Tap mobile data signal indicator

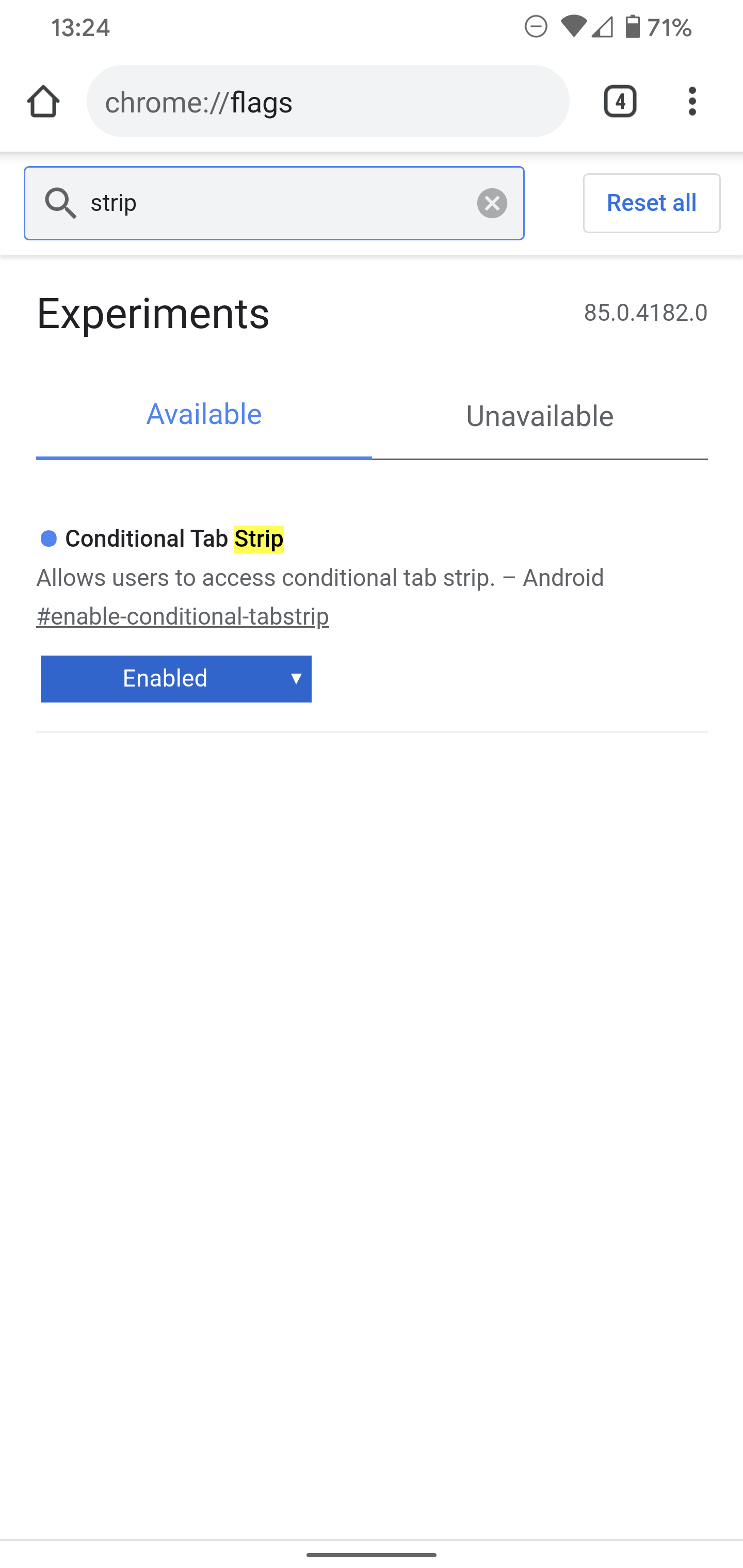pos(604,26)
